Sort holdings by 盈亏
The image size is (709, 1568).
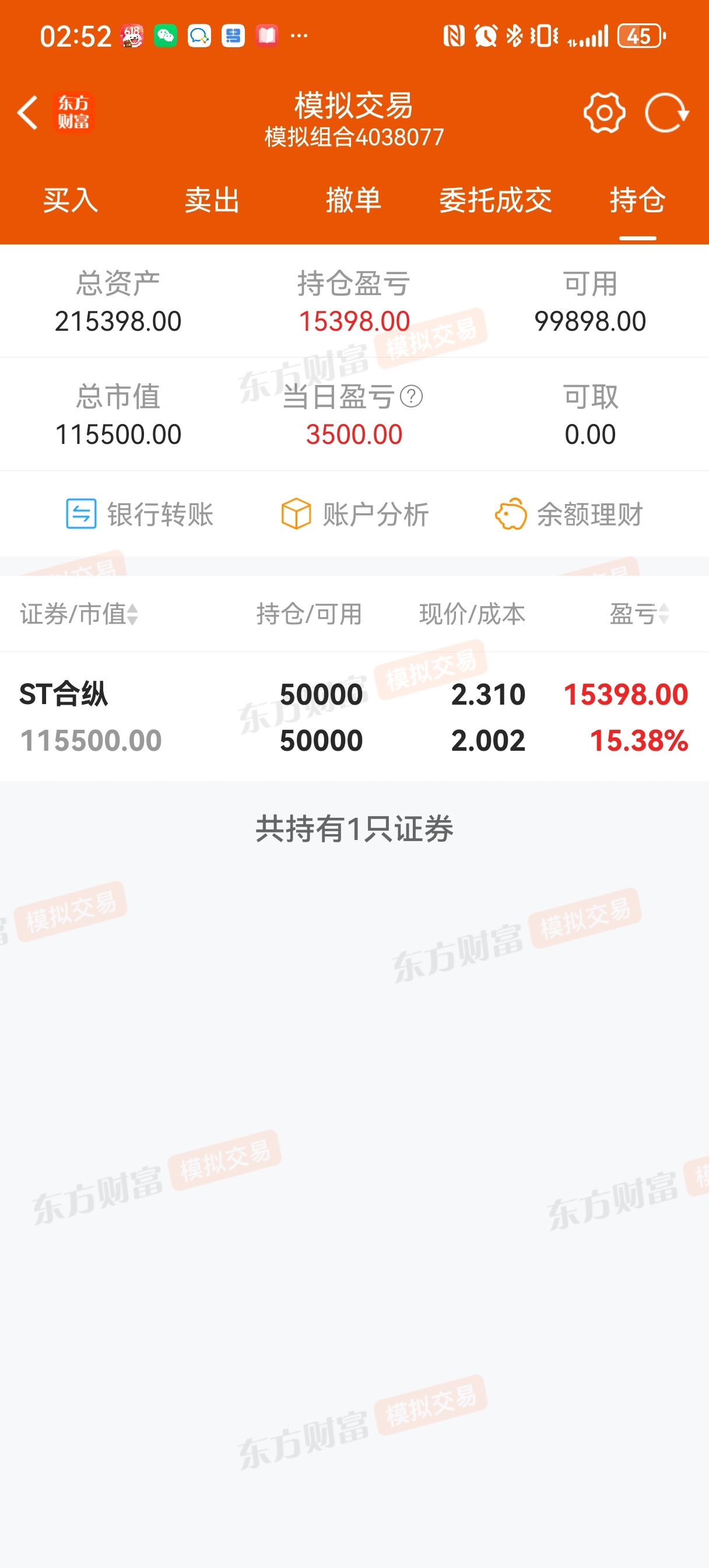coord(640,614)
